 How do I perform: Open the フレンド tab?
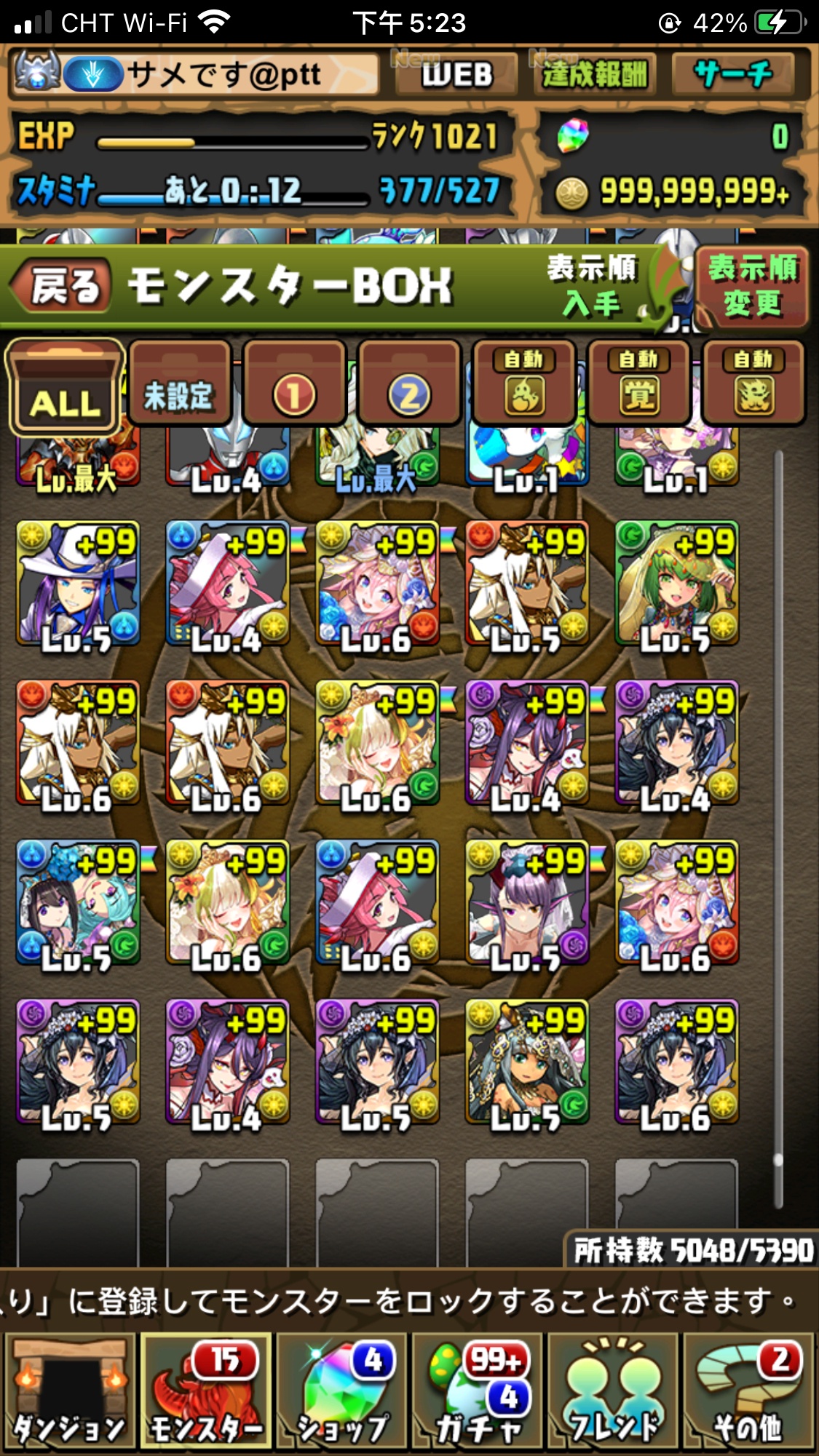[614, 1392]
